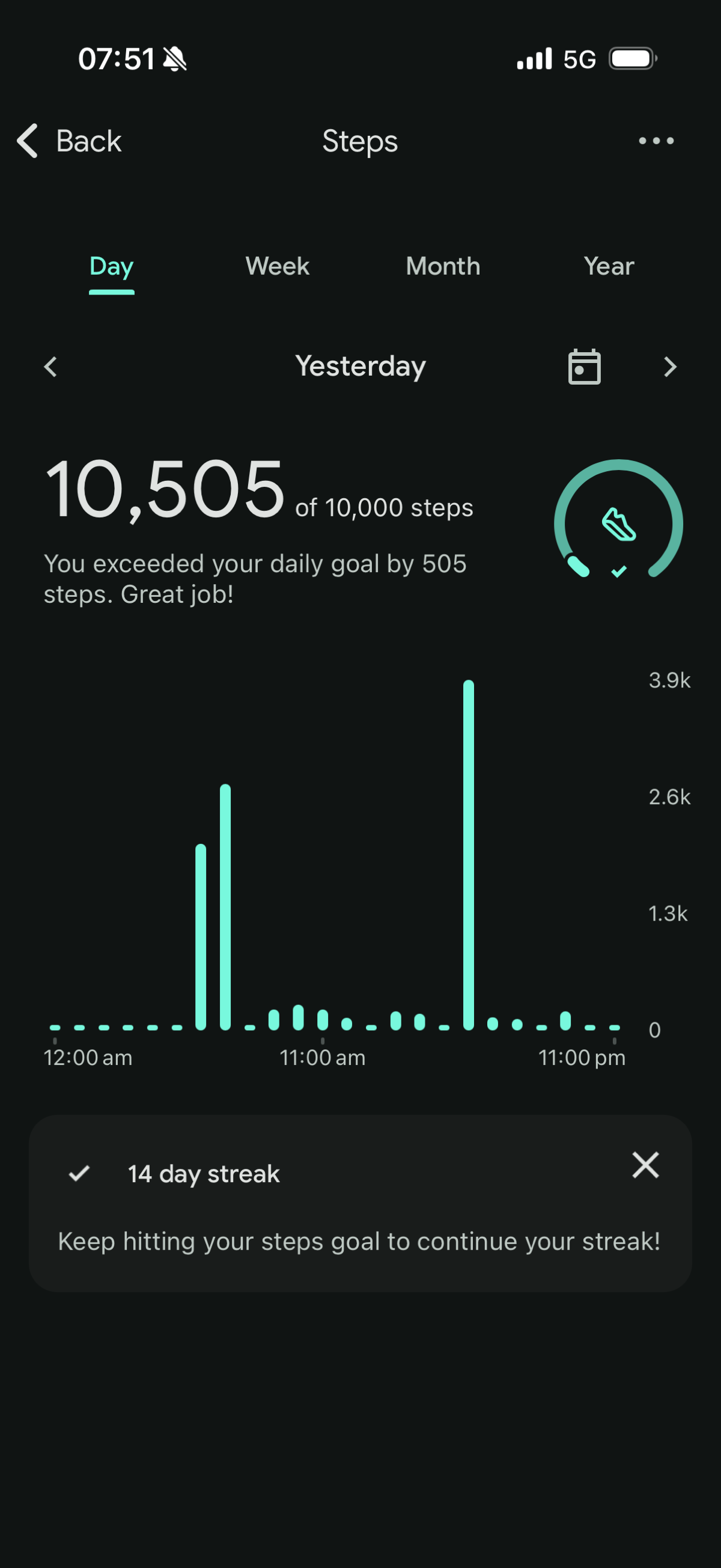Go to the next day
Viewport: 721px width, 1568px height.
(x=670, y=367)
